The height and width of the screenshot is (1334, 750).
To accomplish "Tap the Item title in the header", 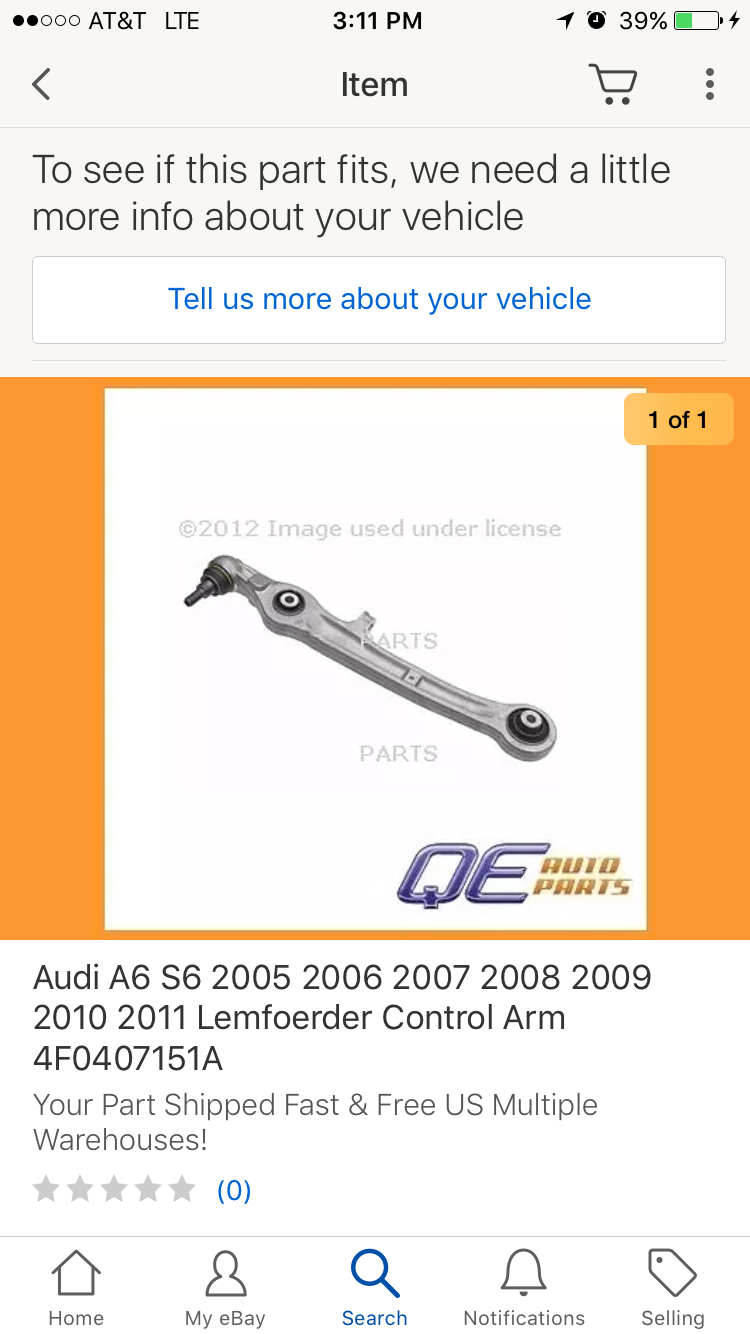I will [374, 84].
